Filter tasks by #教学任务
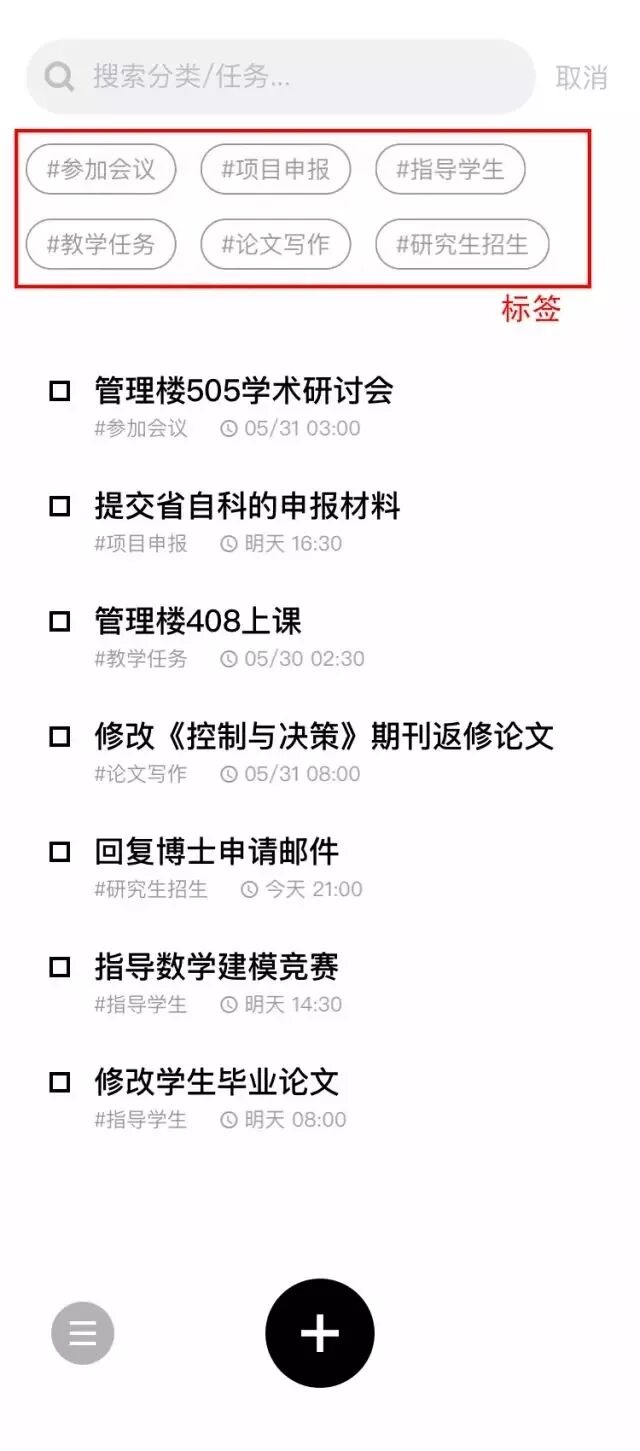Screen dimensions: 640x1451 point(101,245)
